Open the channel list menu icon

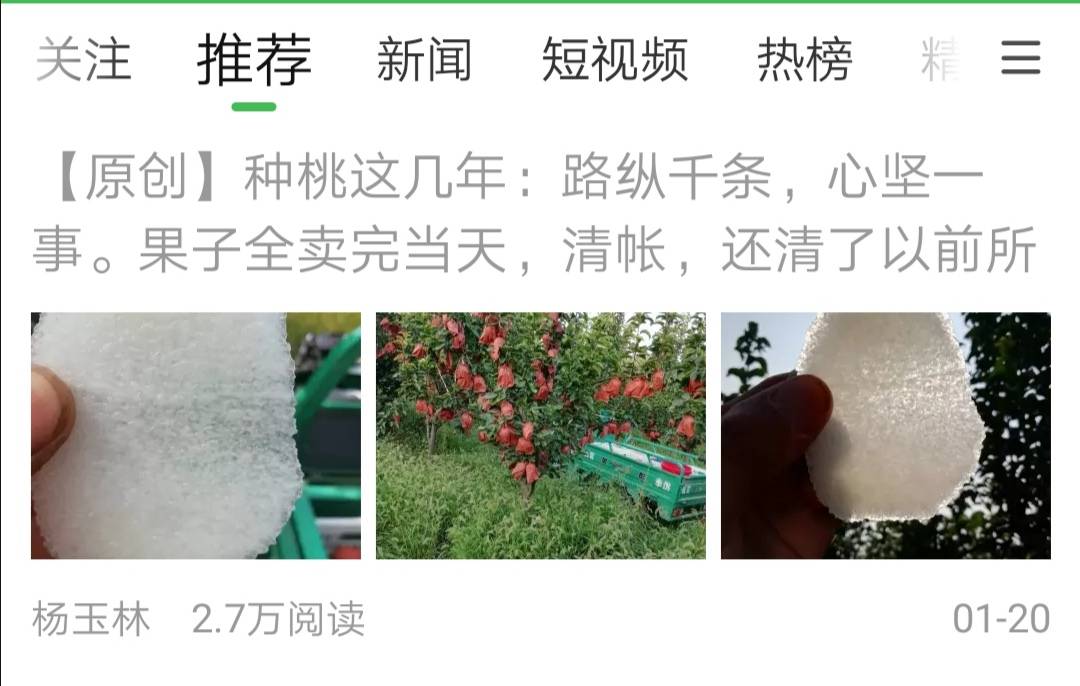tap(1021, 60)
